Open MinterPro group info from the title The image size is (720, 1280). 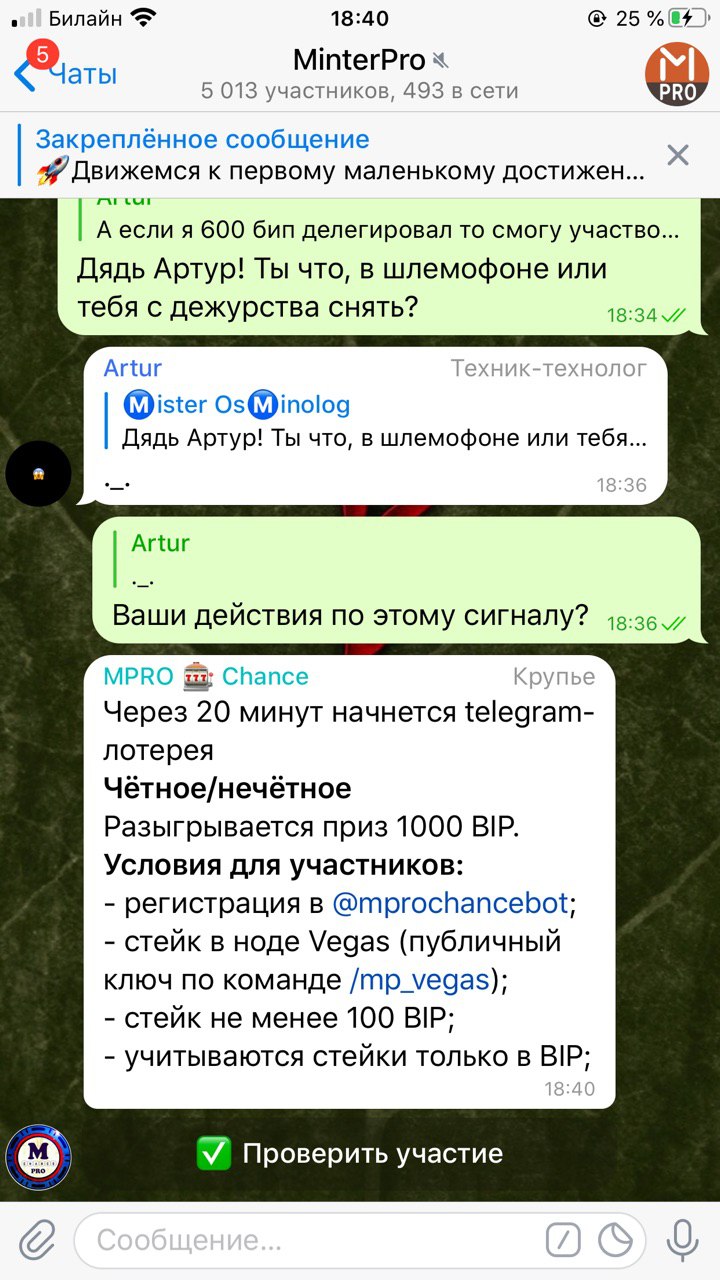click(x=360, y=61)
